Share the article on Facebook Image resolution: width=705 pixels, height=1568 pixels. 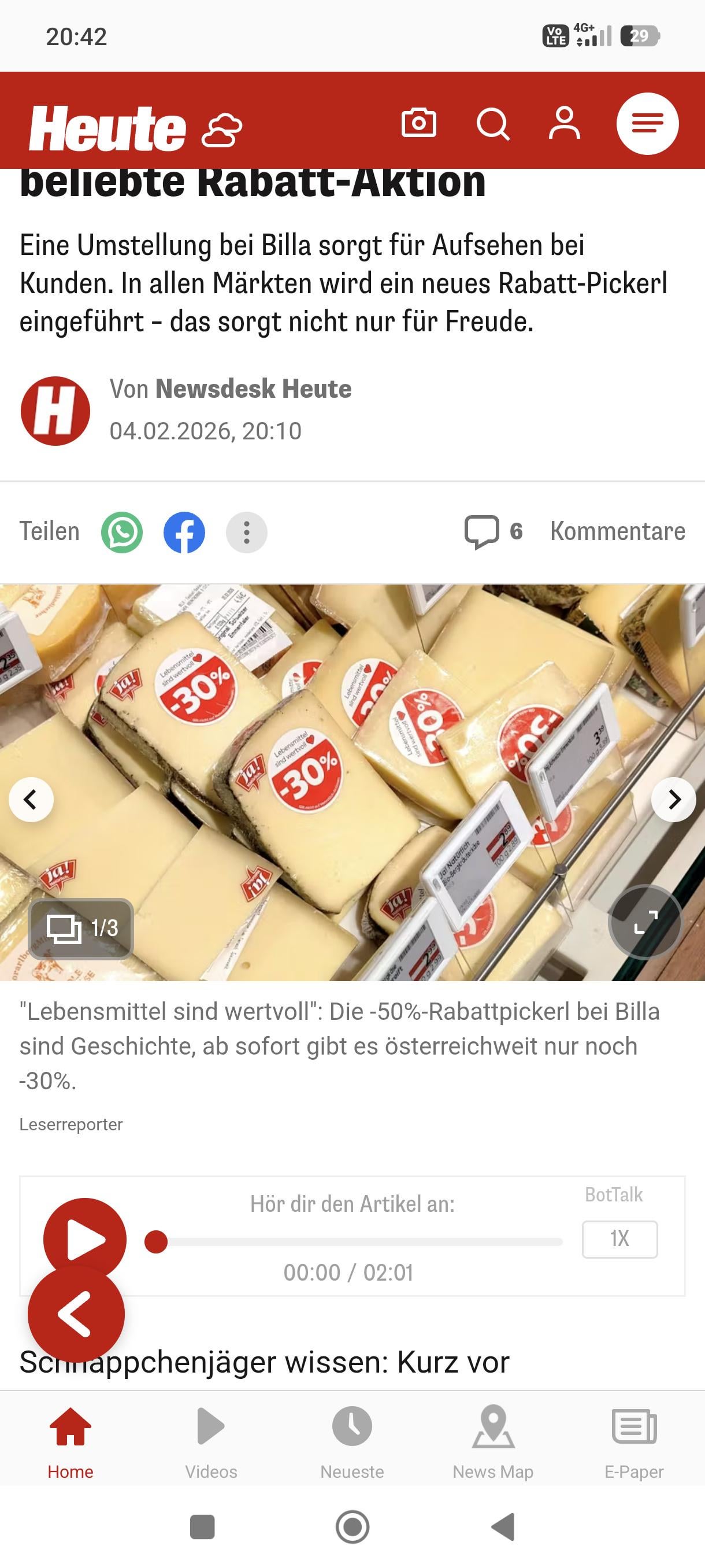(184, 532)
